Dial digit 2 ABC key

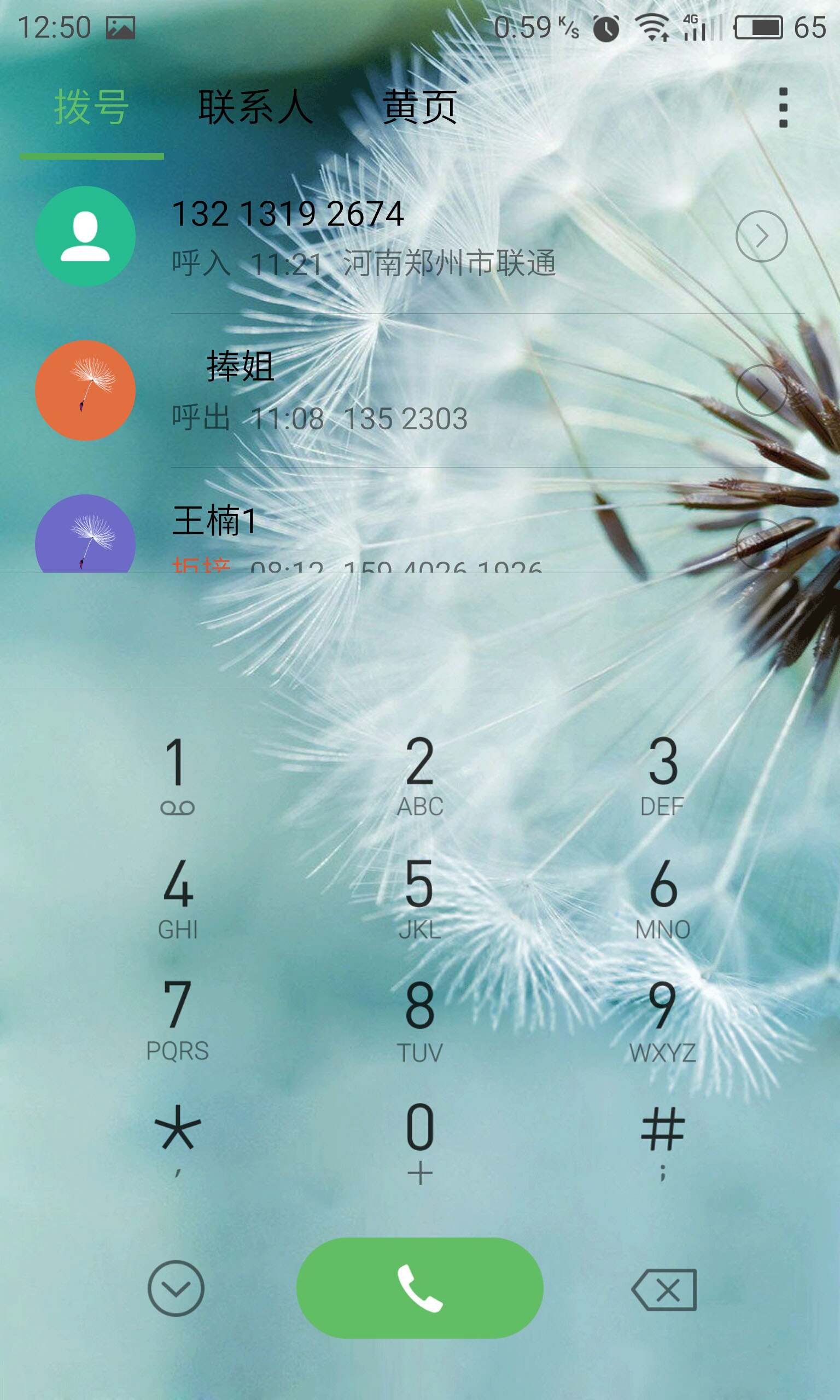pos(420,774)
